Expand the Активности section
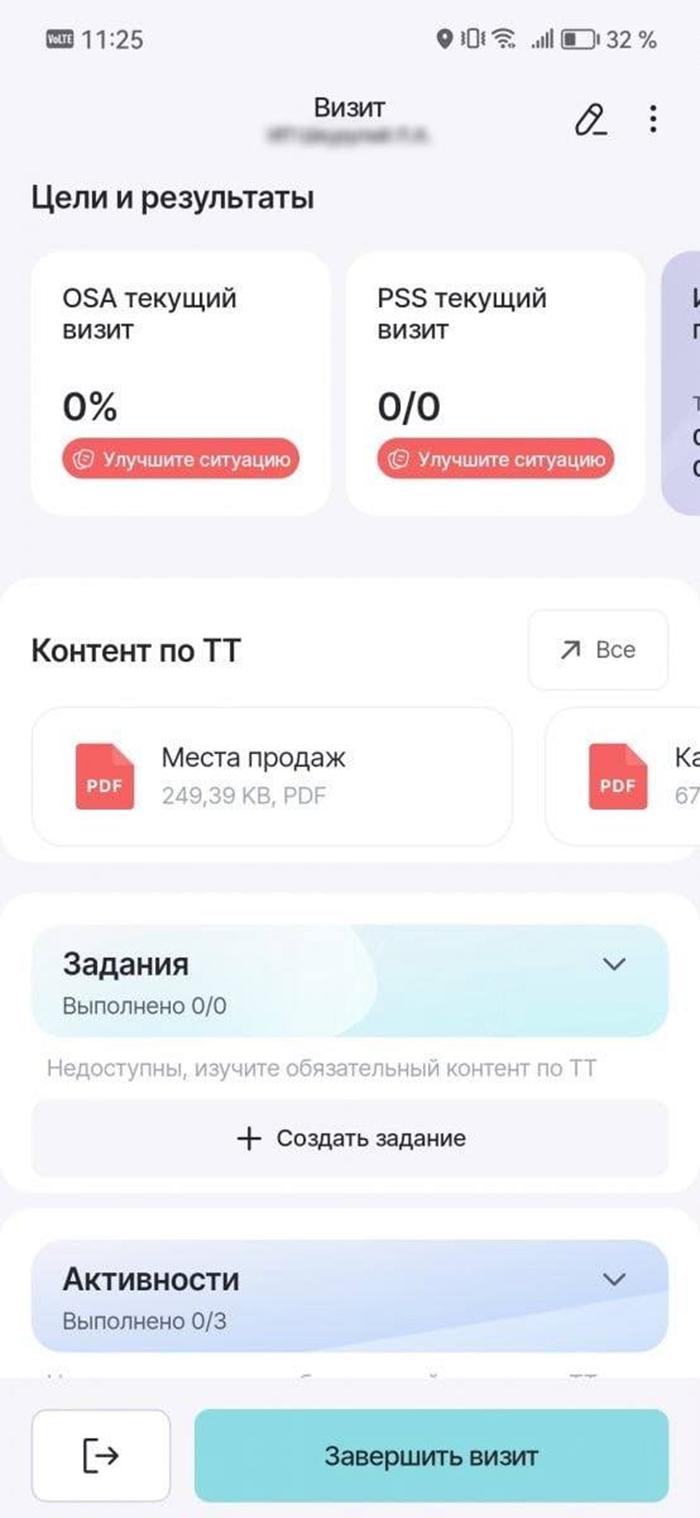Image resolution: width=700 pixels, height=1518 pixels. [x=614, y=1280]
